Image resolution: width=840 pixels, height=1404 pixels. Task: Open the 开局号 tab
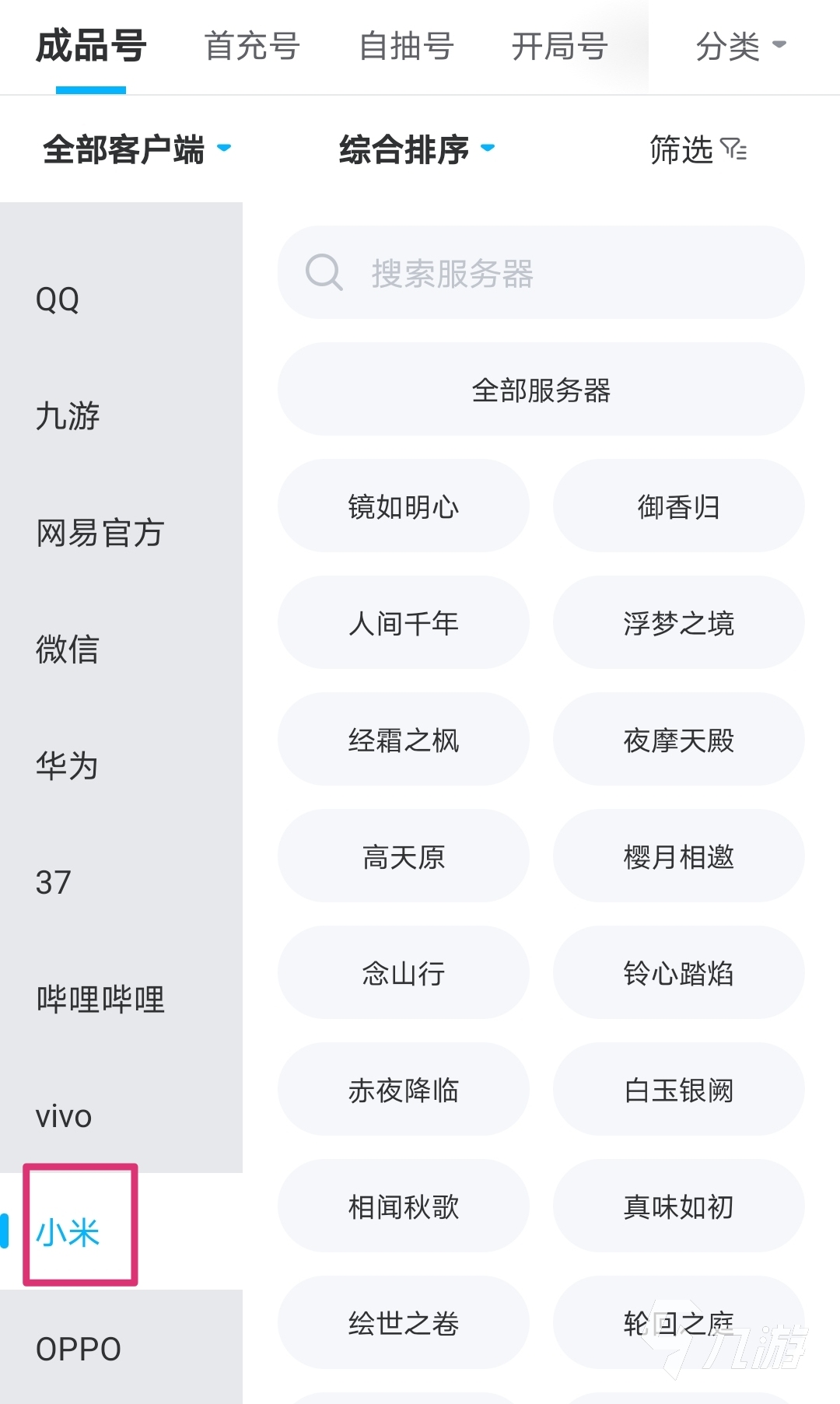click(x=559, y=46)
